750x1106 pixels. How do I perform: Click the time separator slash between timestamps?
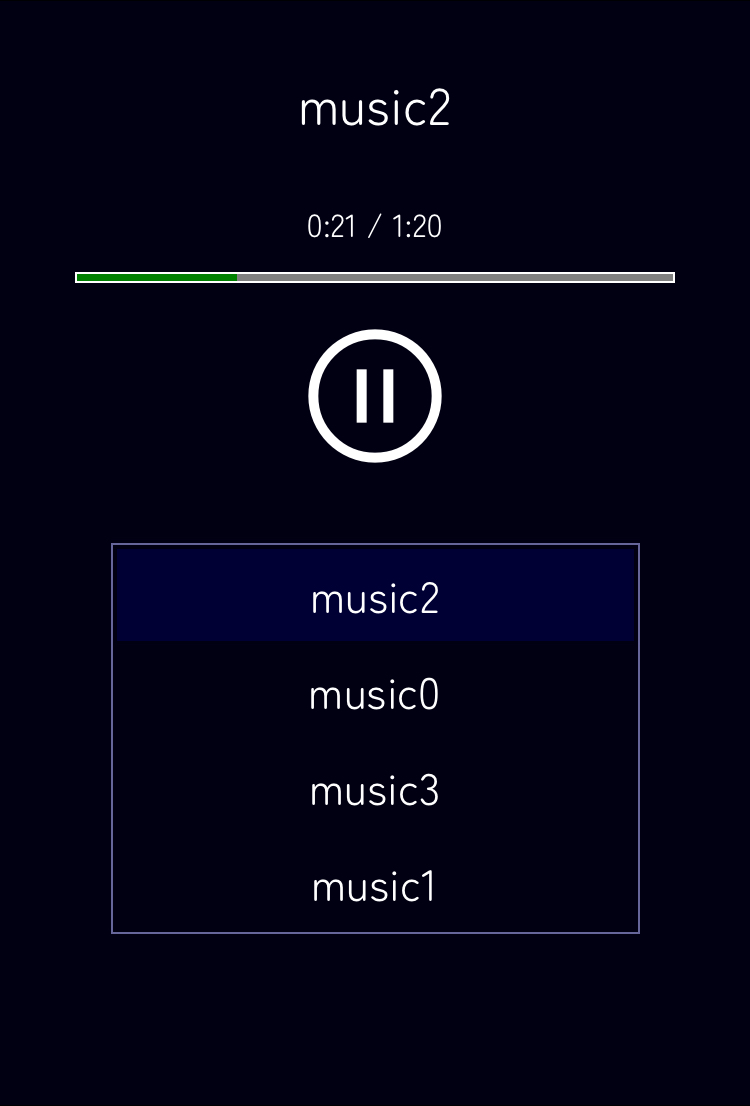tap(375, 226)
